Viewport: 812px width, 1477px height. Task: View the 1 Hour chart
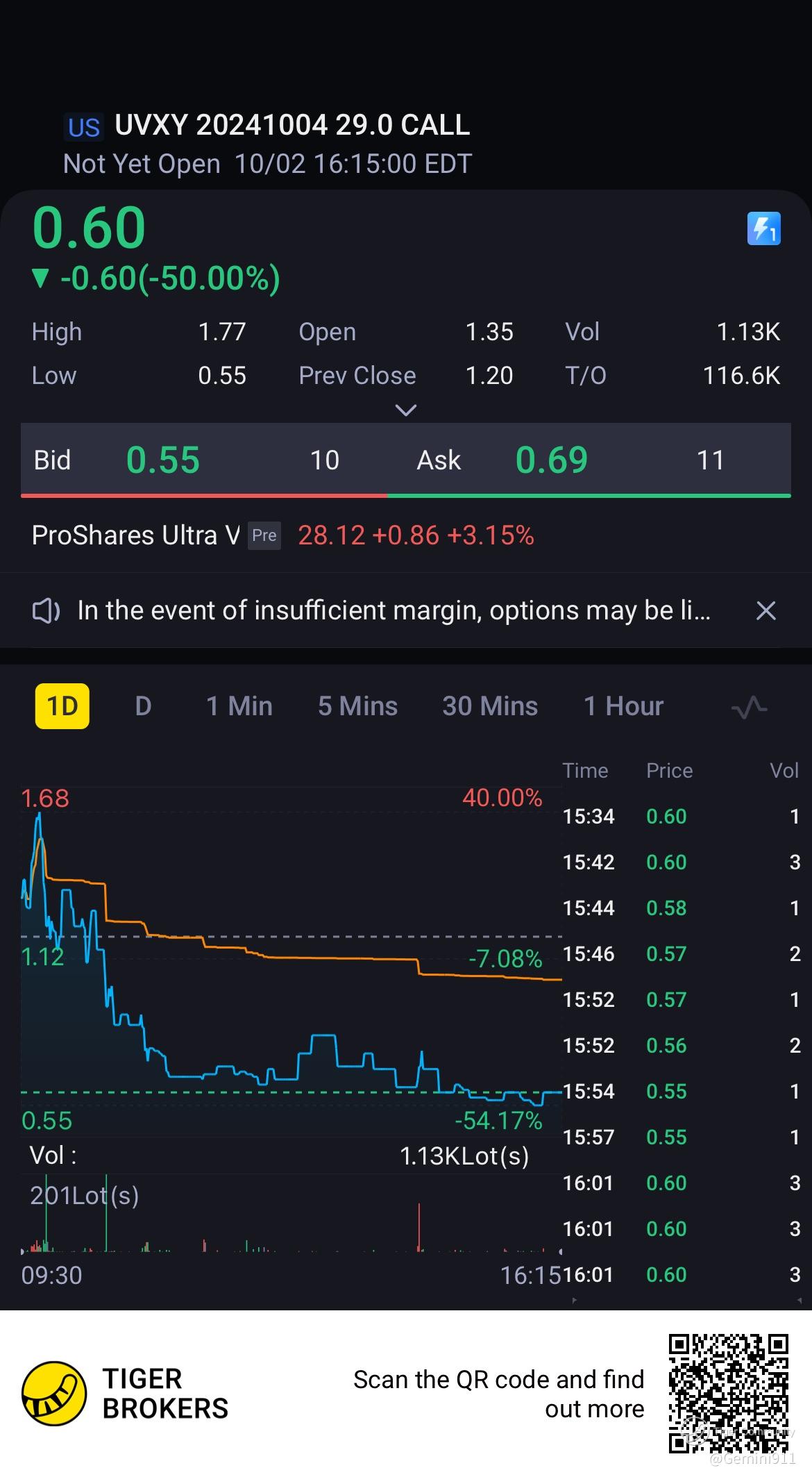coord(623,706)
